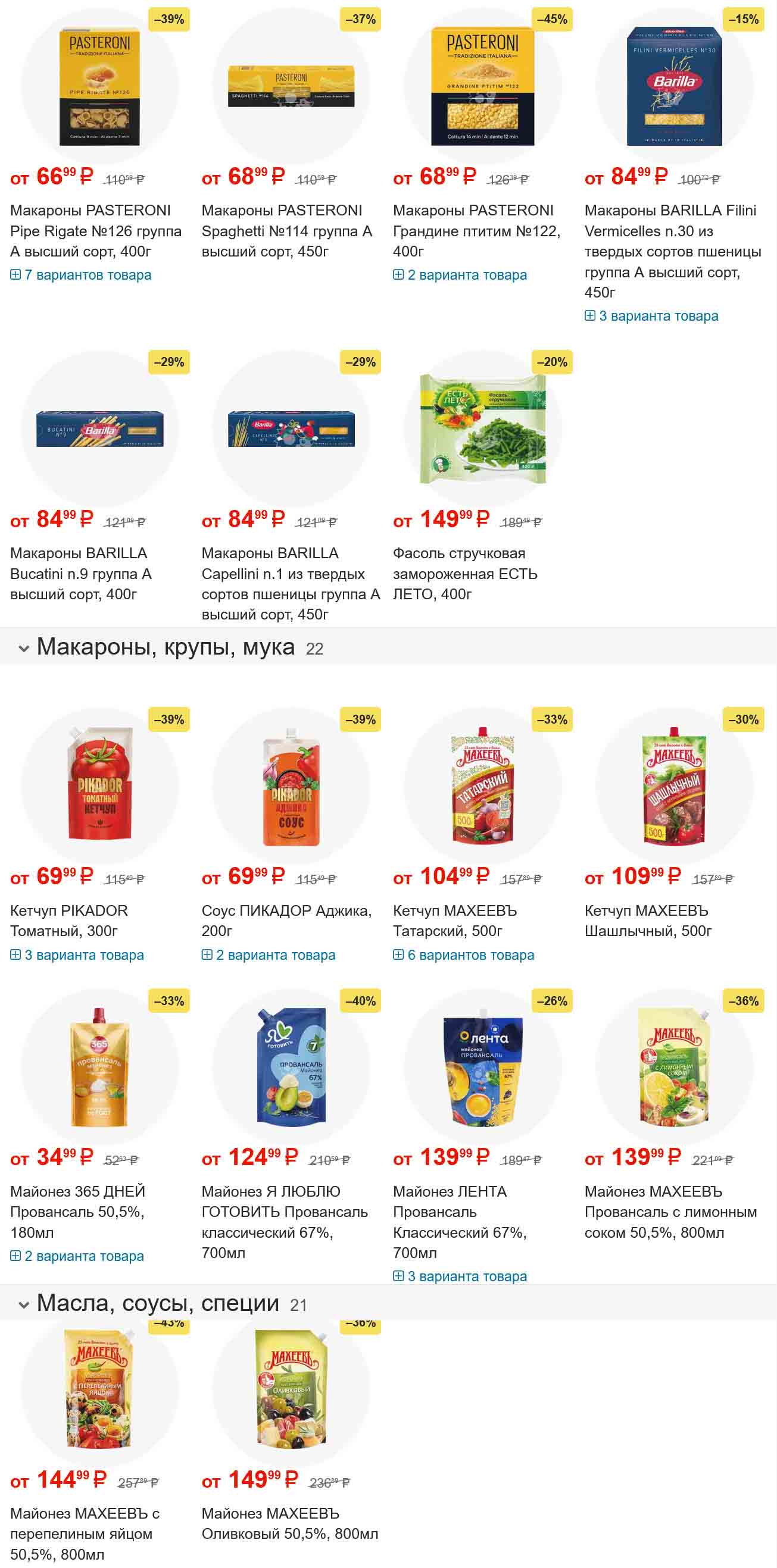Open BARILLA Bucatini n.9 pasta card

tap(81, 573)
